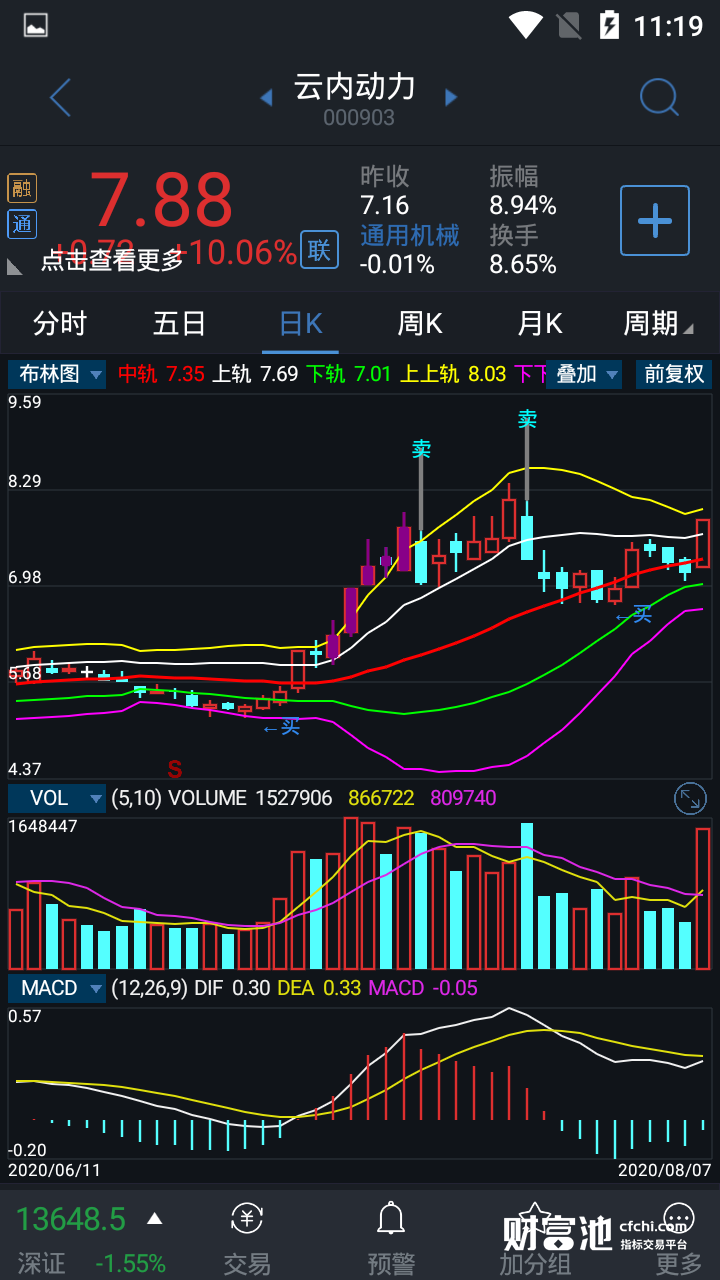The height and width of the screenshot is (1280, 720).
Task: Expand the 深证 index ticker
Action: click(x=154, y=1219)
